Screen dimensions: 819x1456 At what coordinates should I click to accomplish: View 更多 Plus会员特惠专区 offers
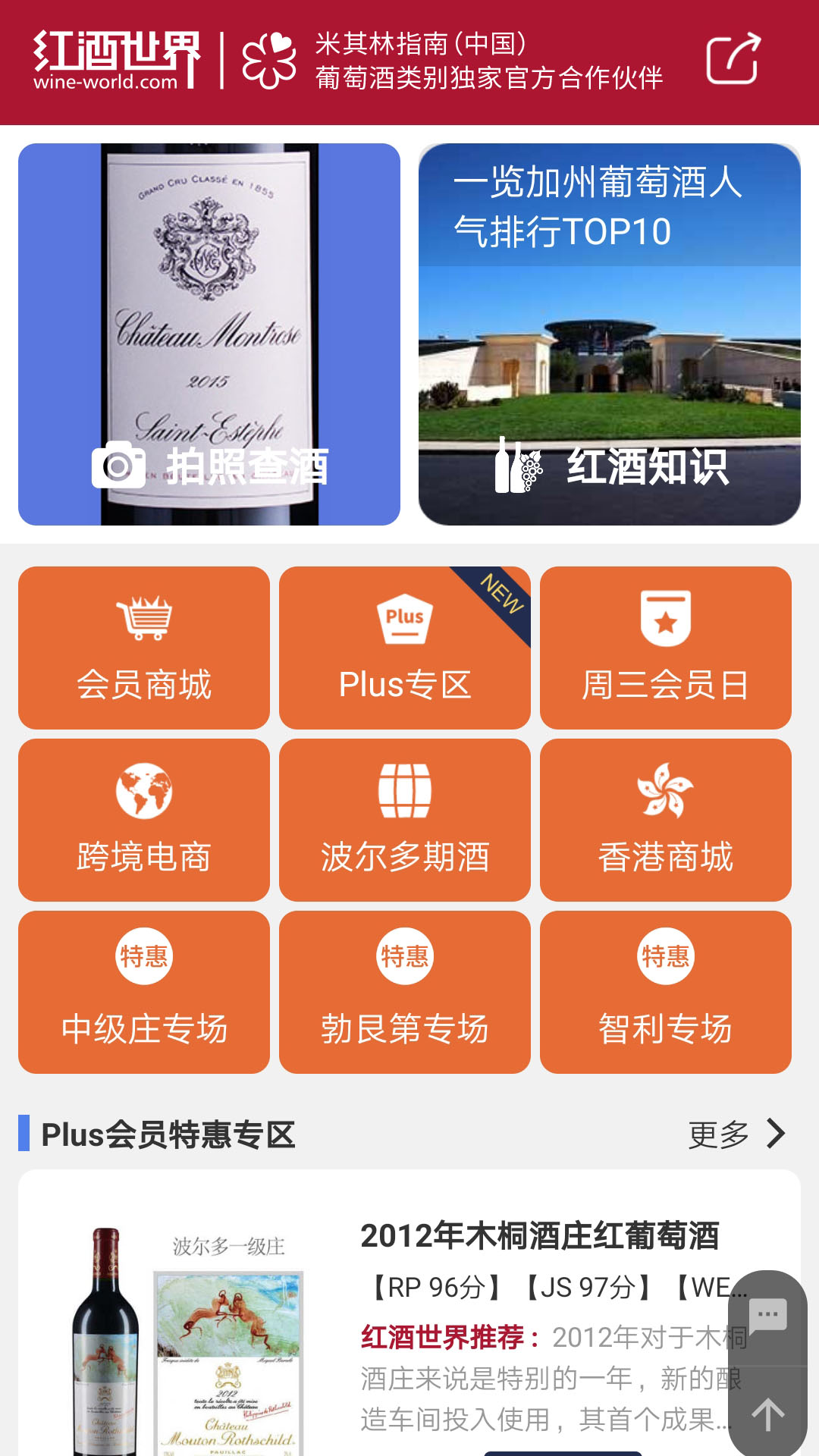click(x=736, y=1134)
